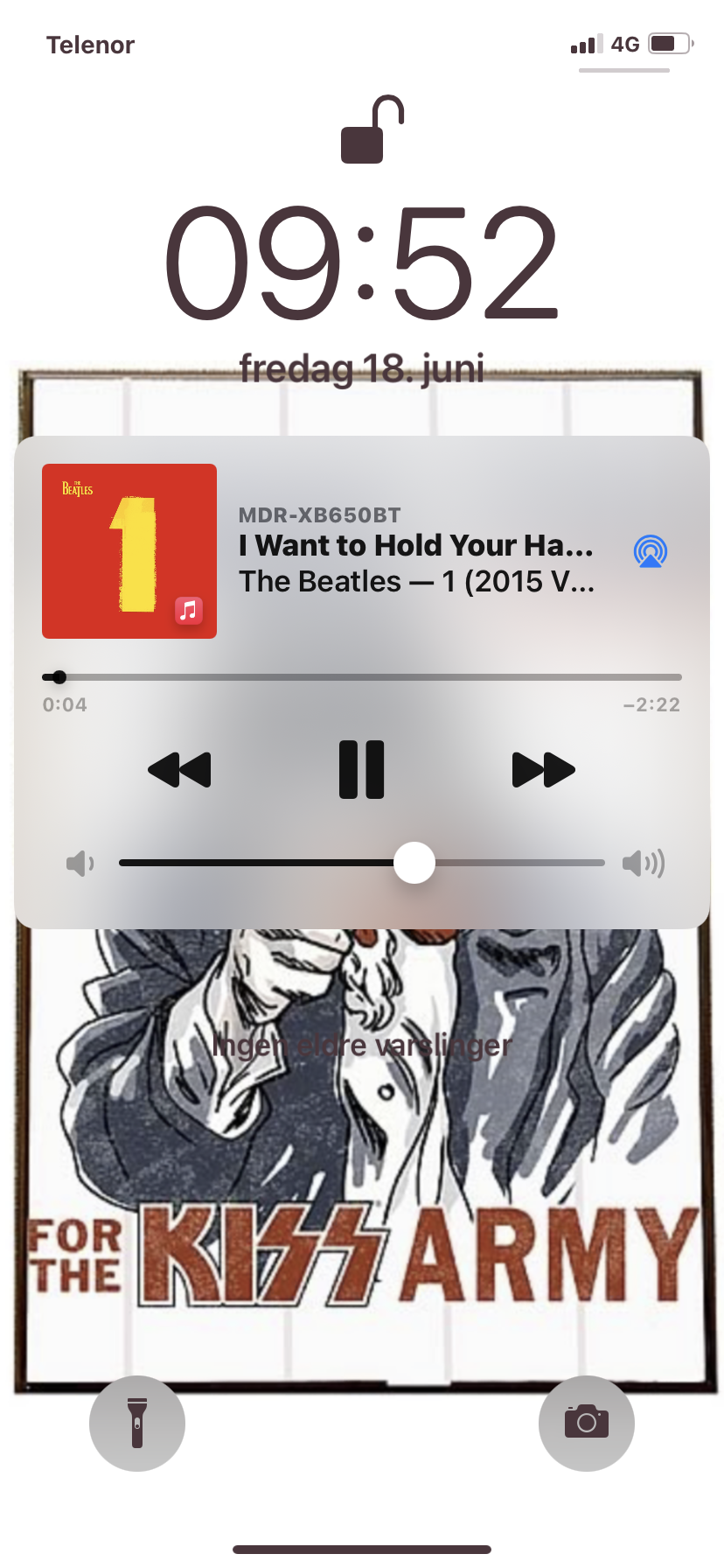Tap the volume slider knob
The width and height of the screenshot is (724, 1568).
(414, 863)
